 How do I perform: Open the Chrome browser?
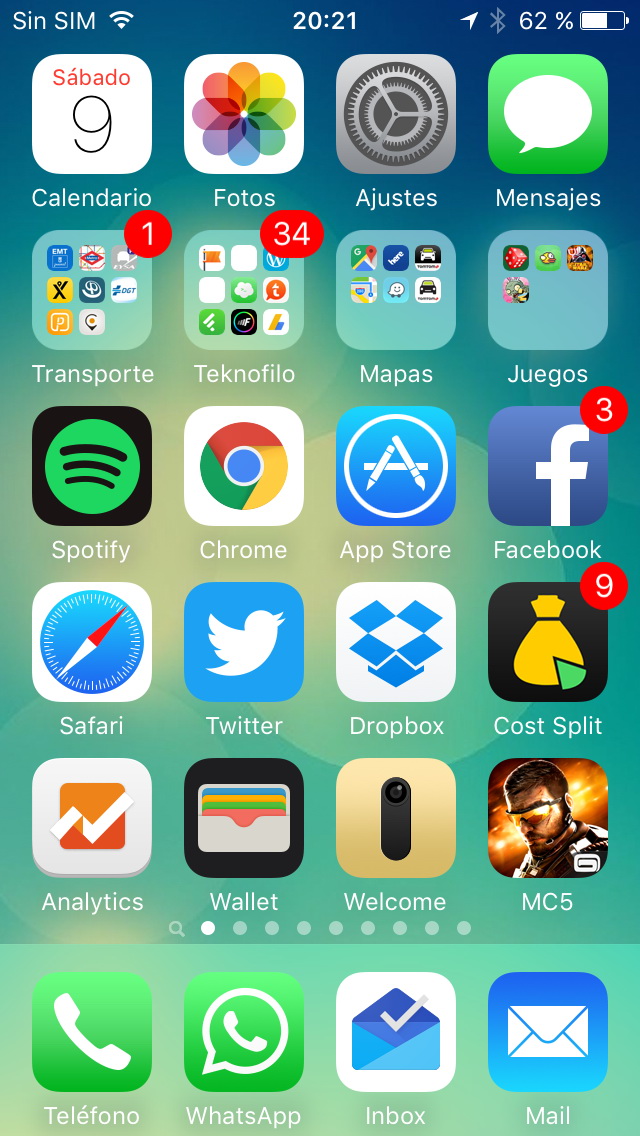pyautogui.click(x=244, y=467)
